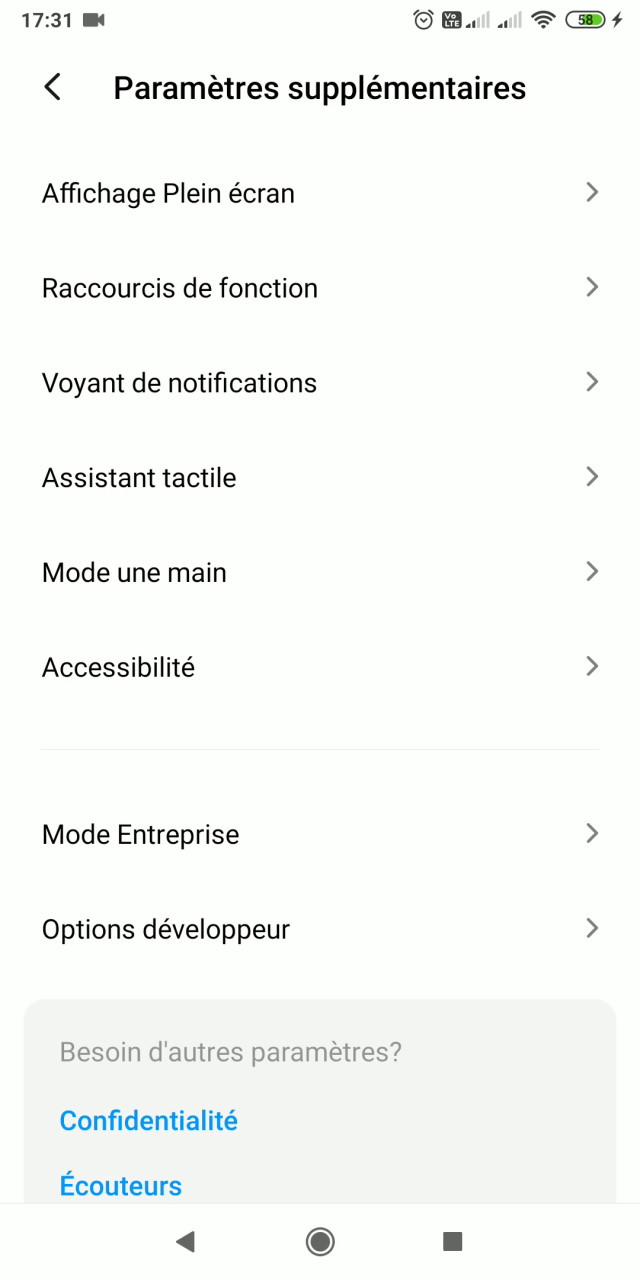Open Assistant tactile settings
Image resolution: width=640 pixels, height=1280 pixels.
coord(320,478)
